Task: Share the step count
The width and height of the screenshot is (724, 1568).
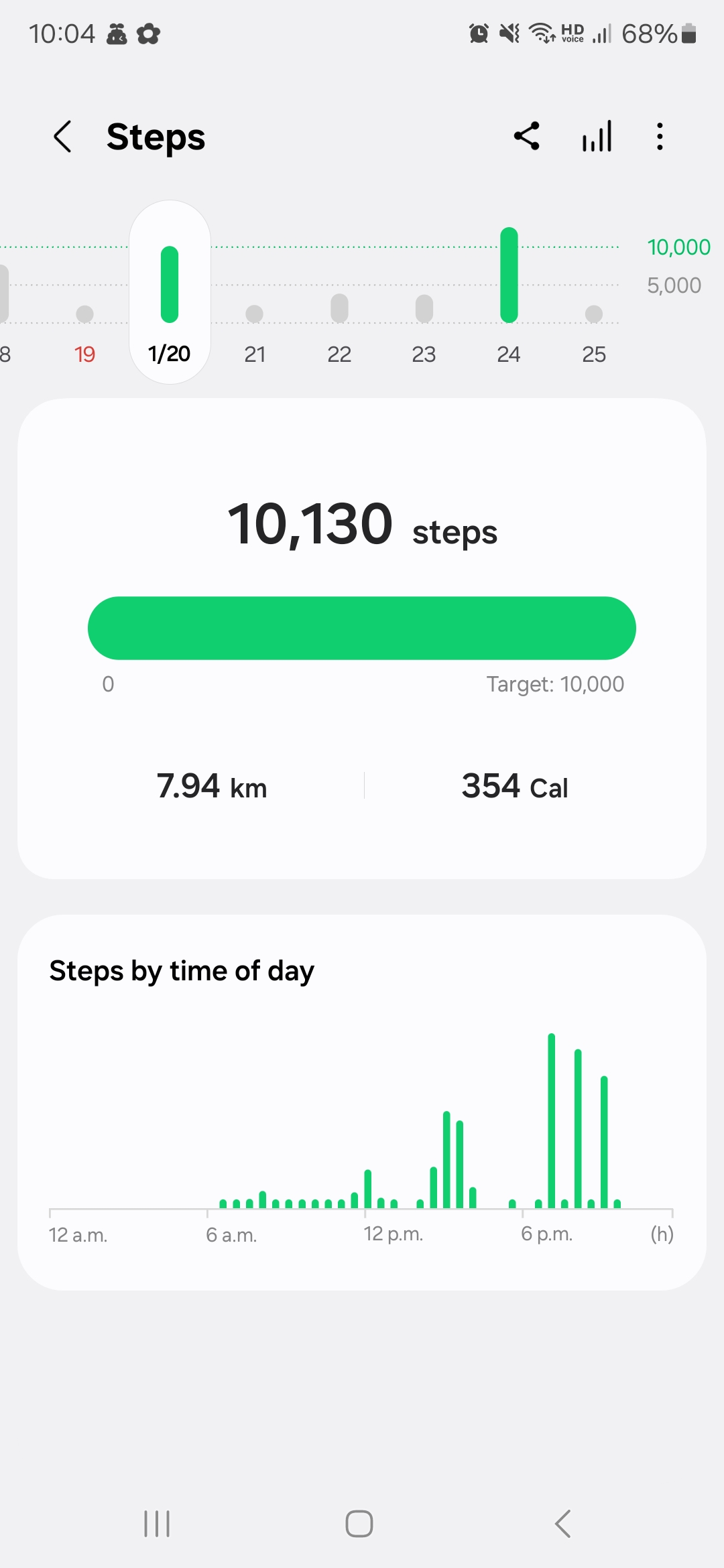Action: pyautogui.click(x=527, y=136)
